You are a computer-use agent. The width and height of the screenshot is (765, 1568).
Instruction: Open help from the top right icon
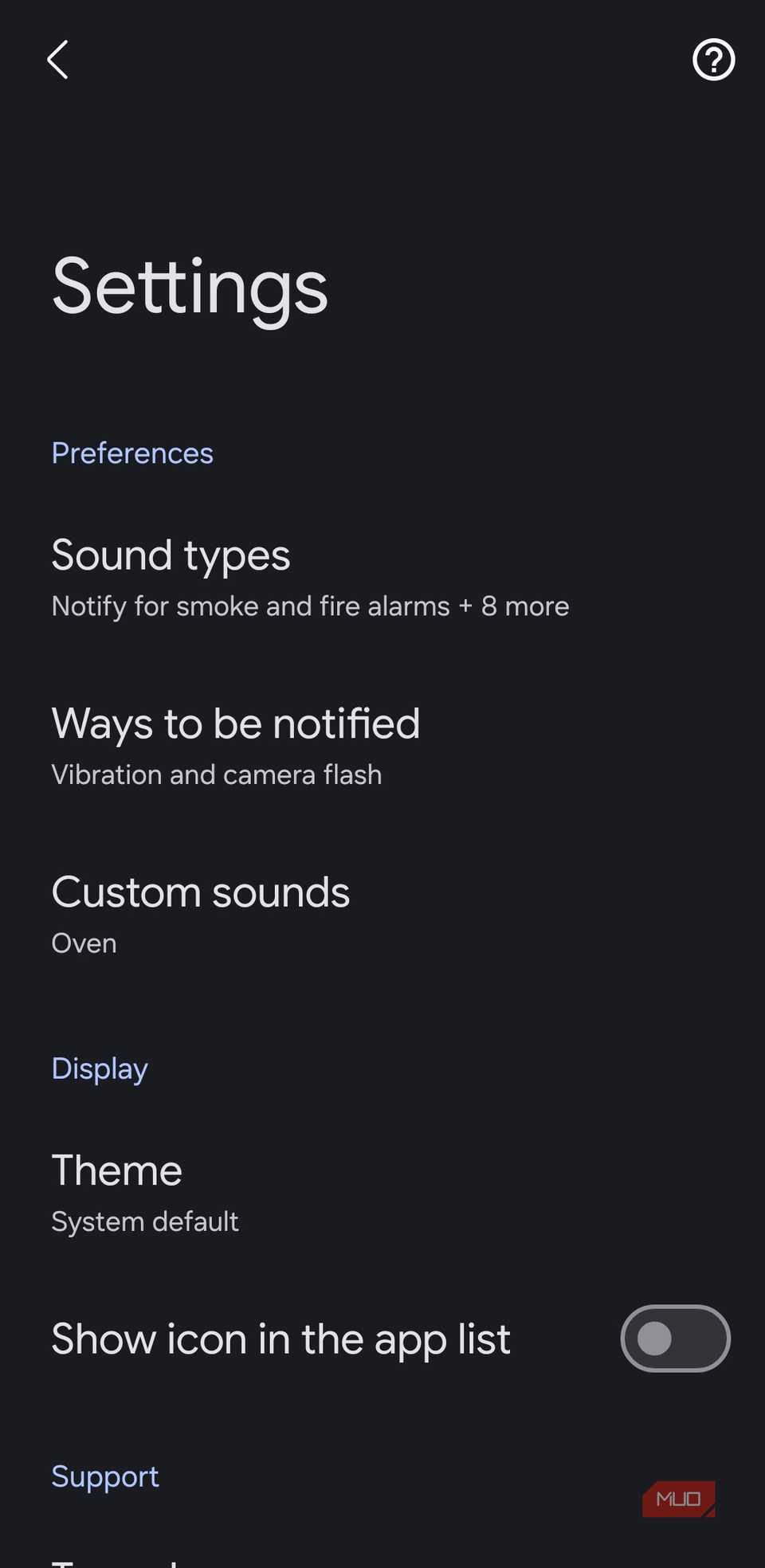tap(713, 59)
